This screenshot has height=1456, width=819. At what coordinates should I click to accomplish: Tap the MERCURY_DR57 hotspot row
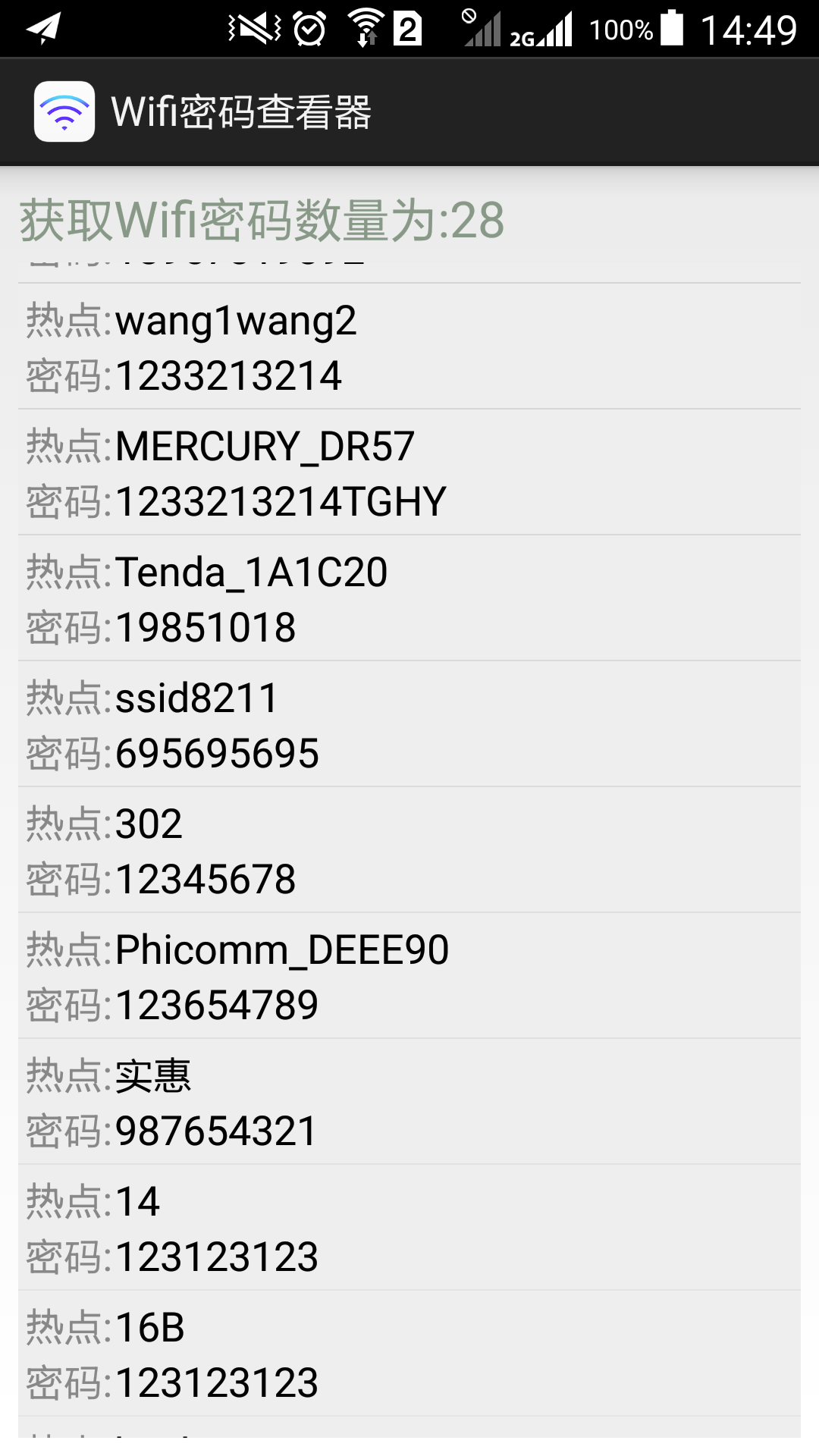click(x=409, y=473)
